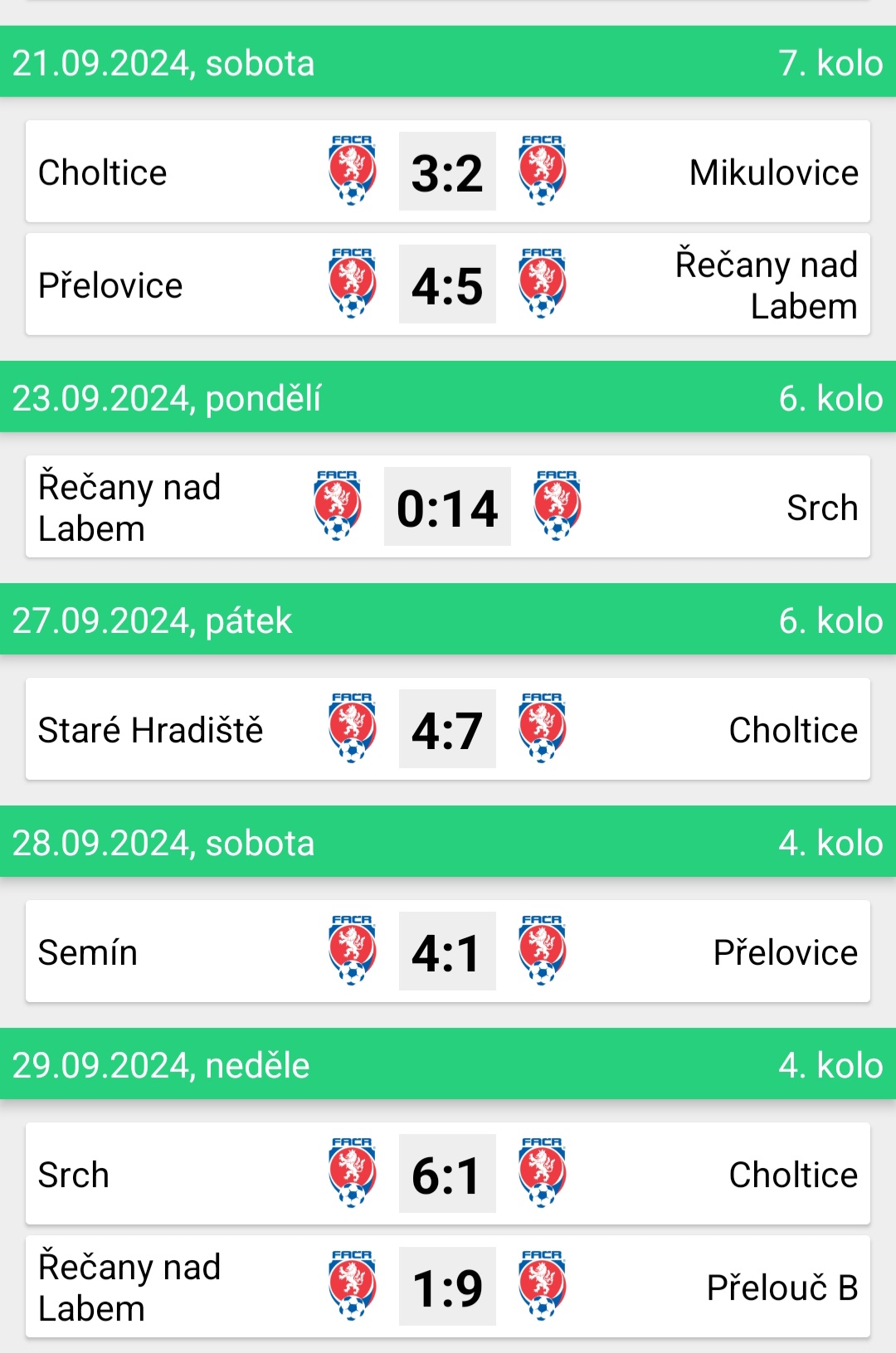Open Staré Hradiště vs Choltice 4:7 match
Viewport: 896px width, 1353px height.
click(447, 729)
